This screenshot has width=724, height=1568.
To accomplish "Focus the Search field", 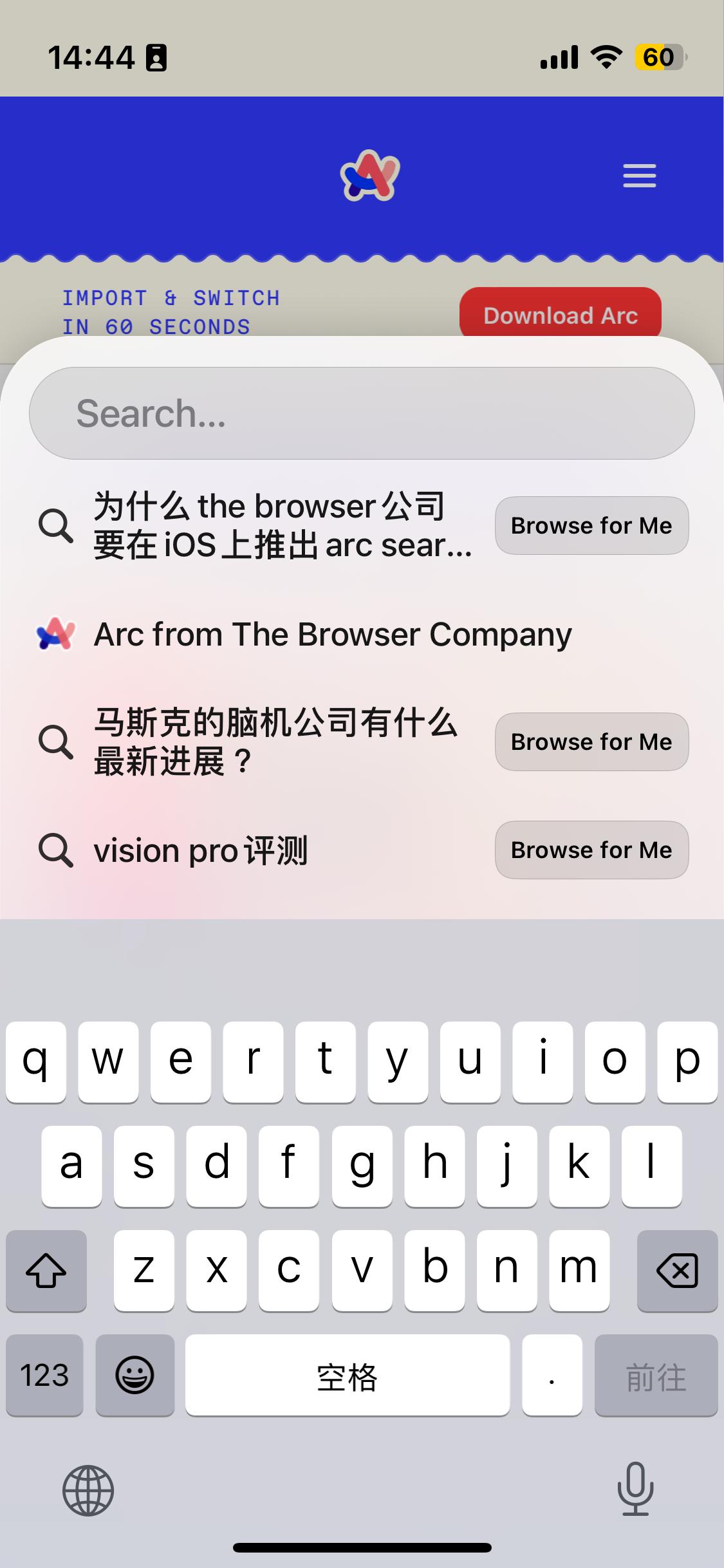I will [x=362, y=413].
